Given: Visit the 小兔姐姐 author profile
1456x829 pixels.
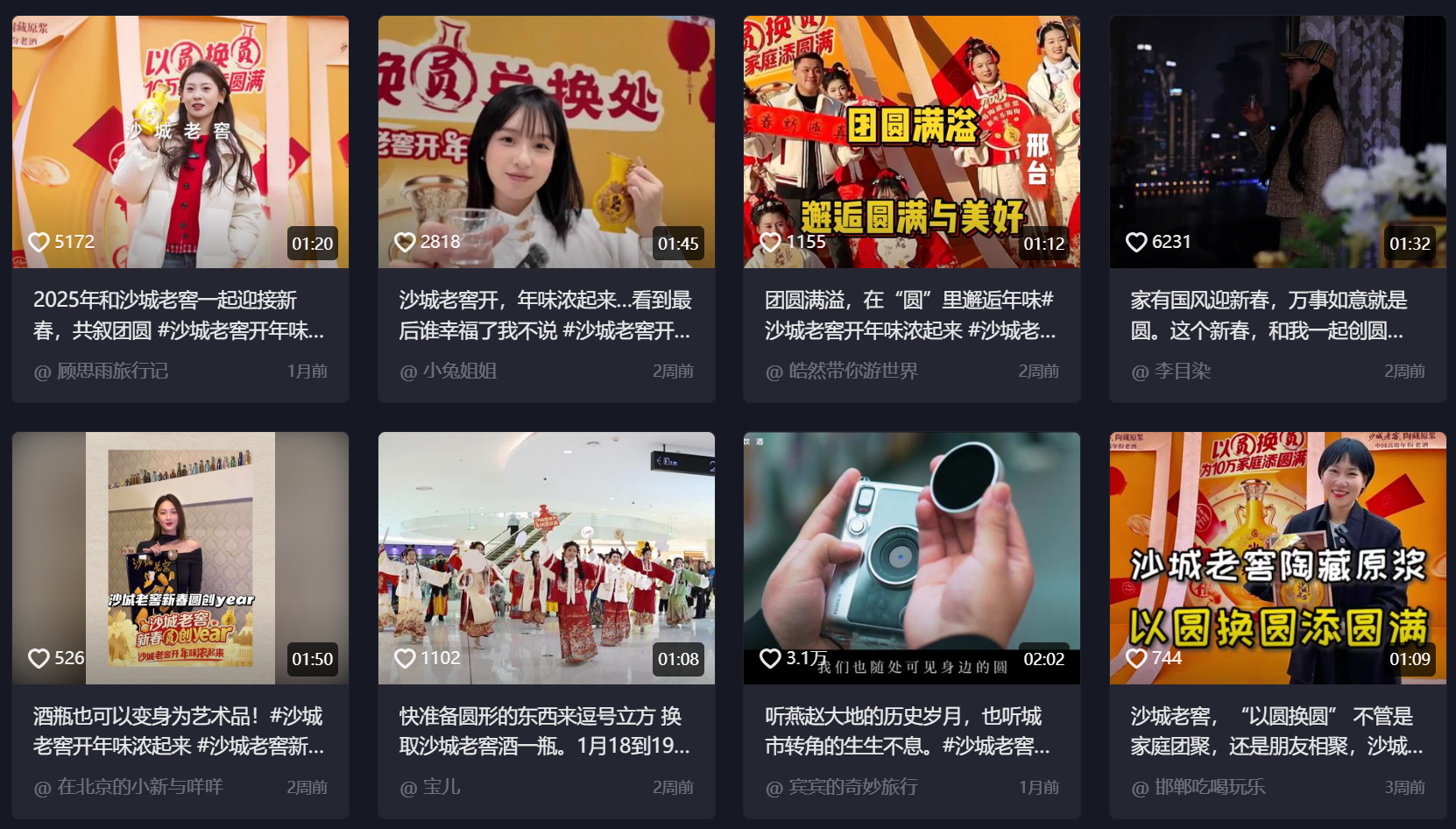Looking at the screenshot, I should (x=459, y=372).
